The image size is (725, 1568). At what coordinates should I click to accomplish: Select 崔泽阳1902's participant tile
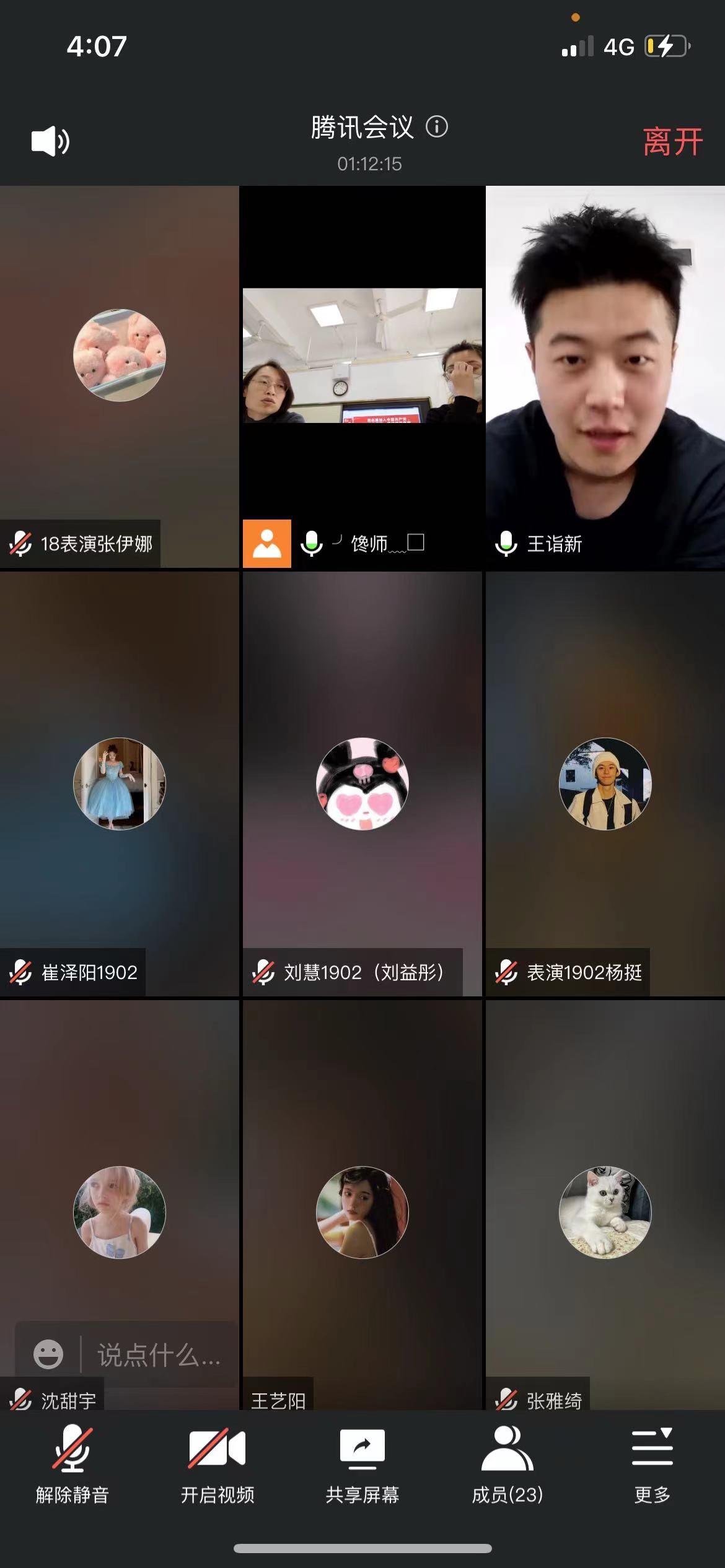pos(119,783)
